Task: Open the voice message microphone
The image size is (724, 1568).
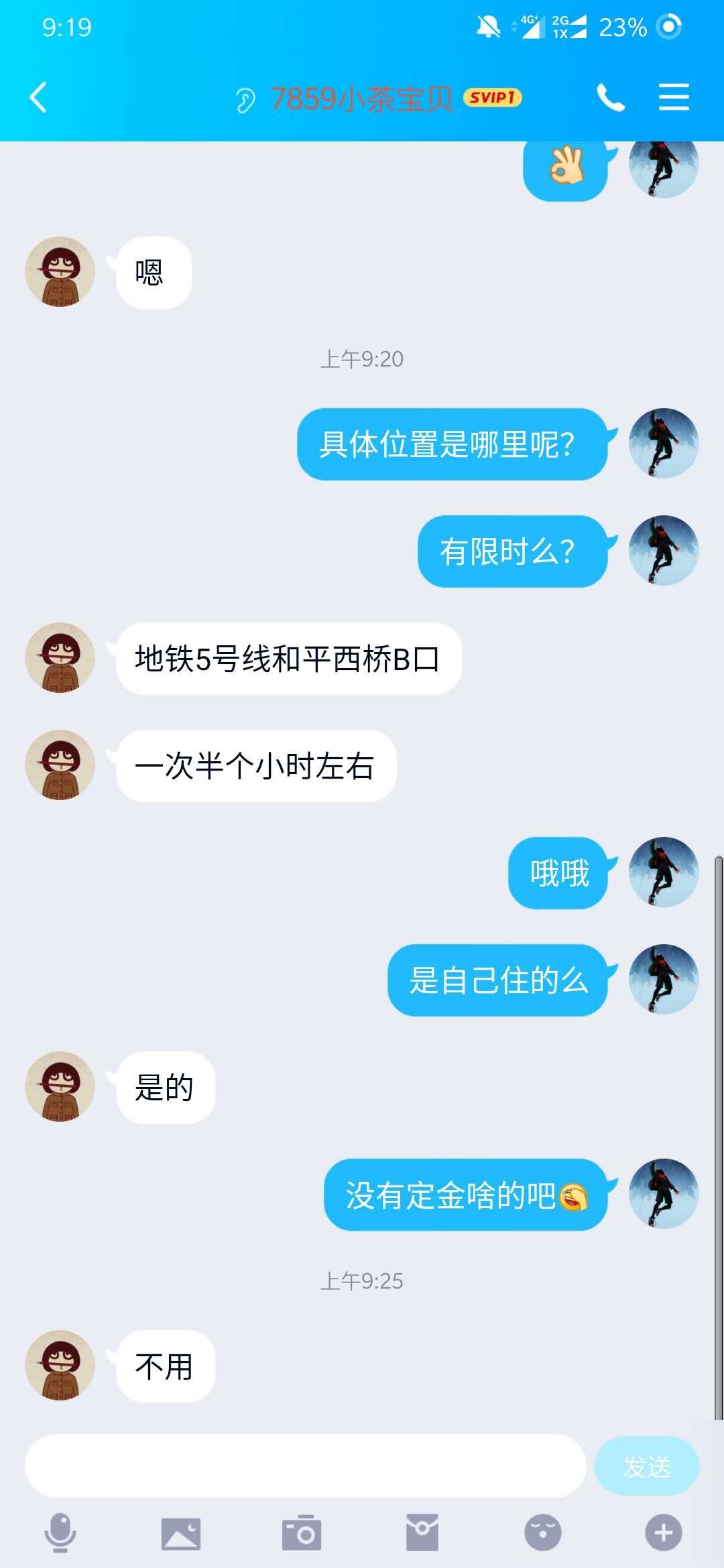Action: [60, 1532]
